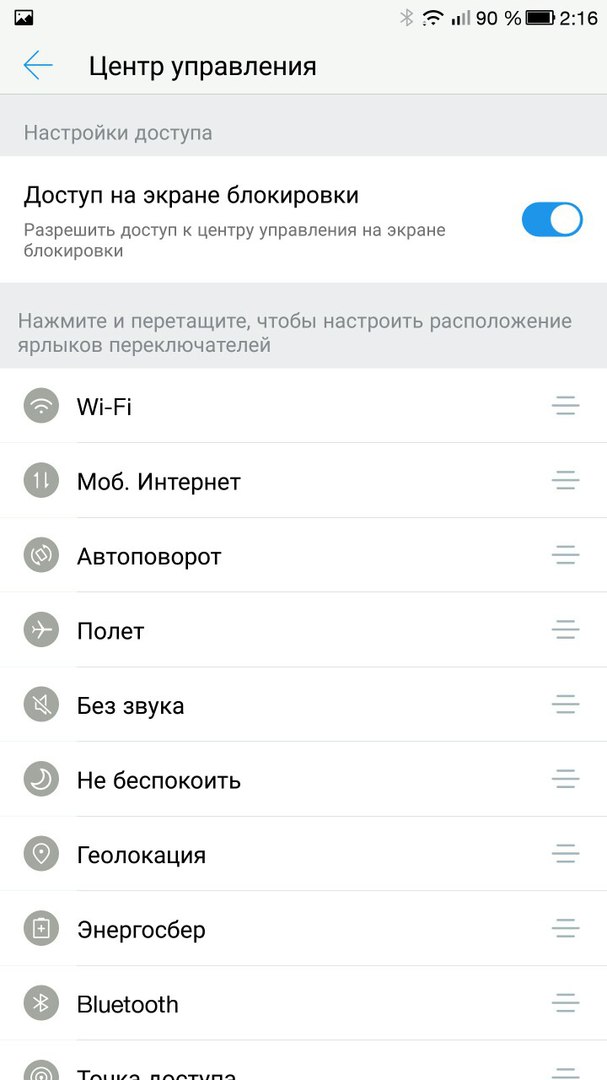The width and height of the screenshot is (607, 1080).
Task: Tap the reorder handle beside Полет
Action: click(566, 630)
